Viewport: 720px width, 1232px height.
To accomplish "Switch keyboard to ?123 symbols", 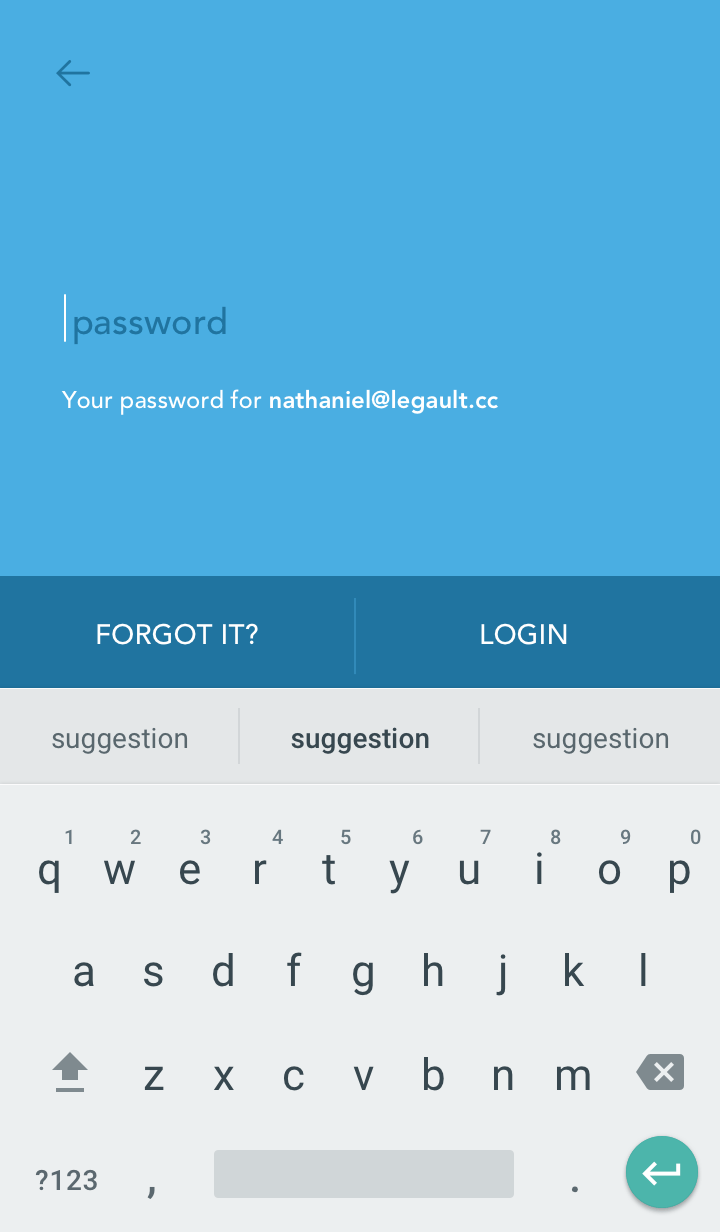I will tap(67, 1180).
